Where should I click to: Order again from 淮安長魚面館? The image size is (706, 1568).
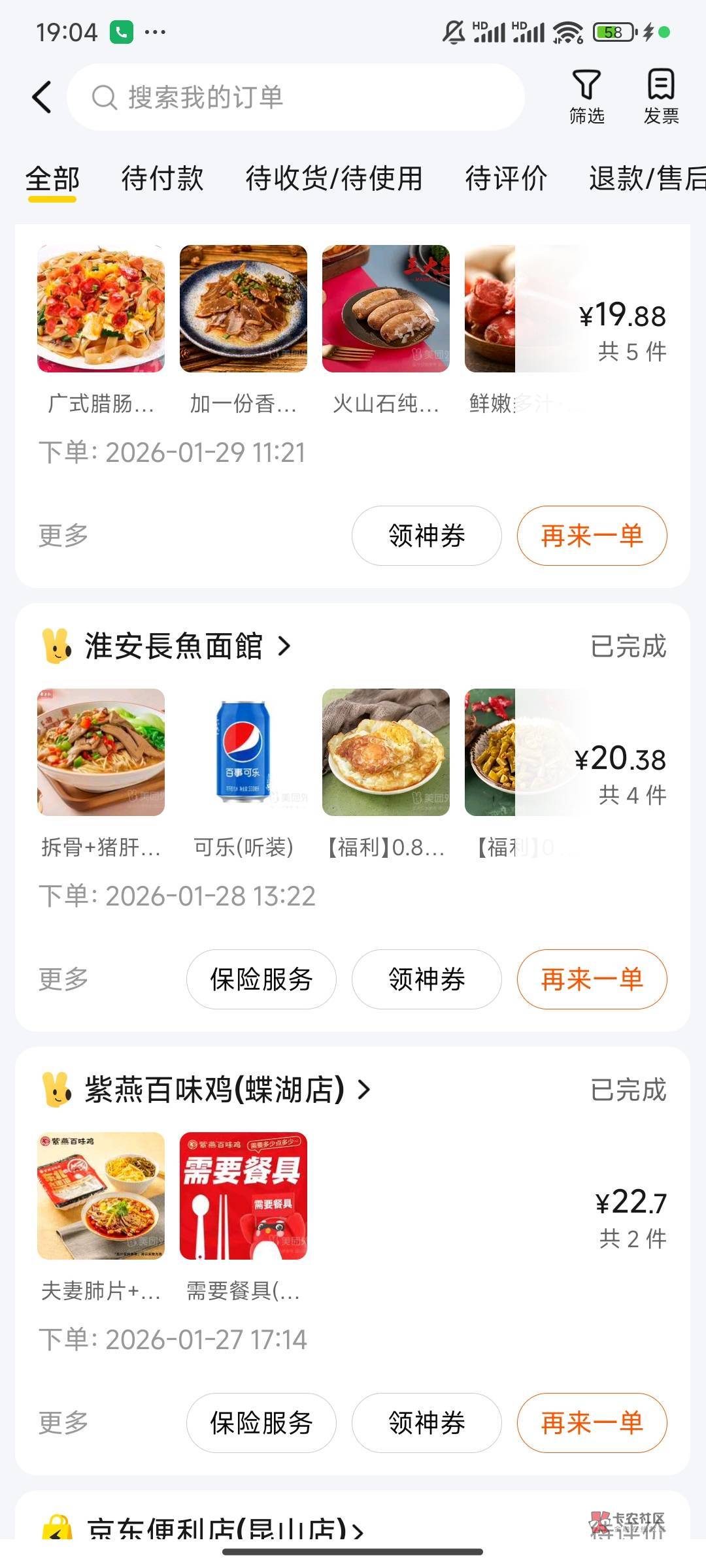[592, 979]
